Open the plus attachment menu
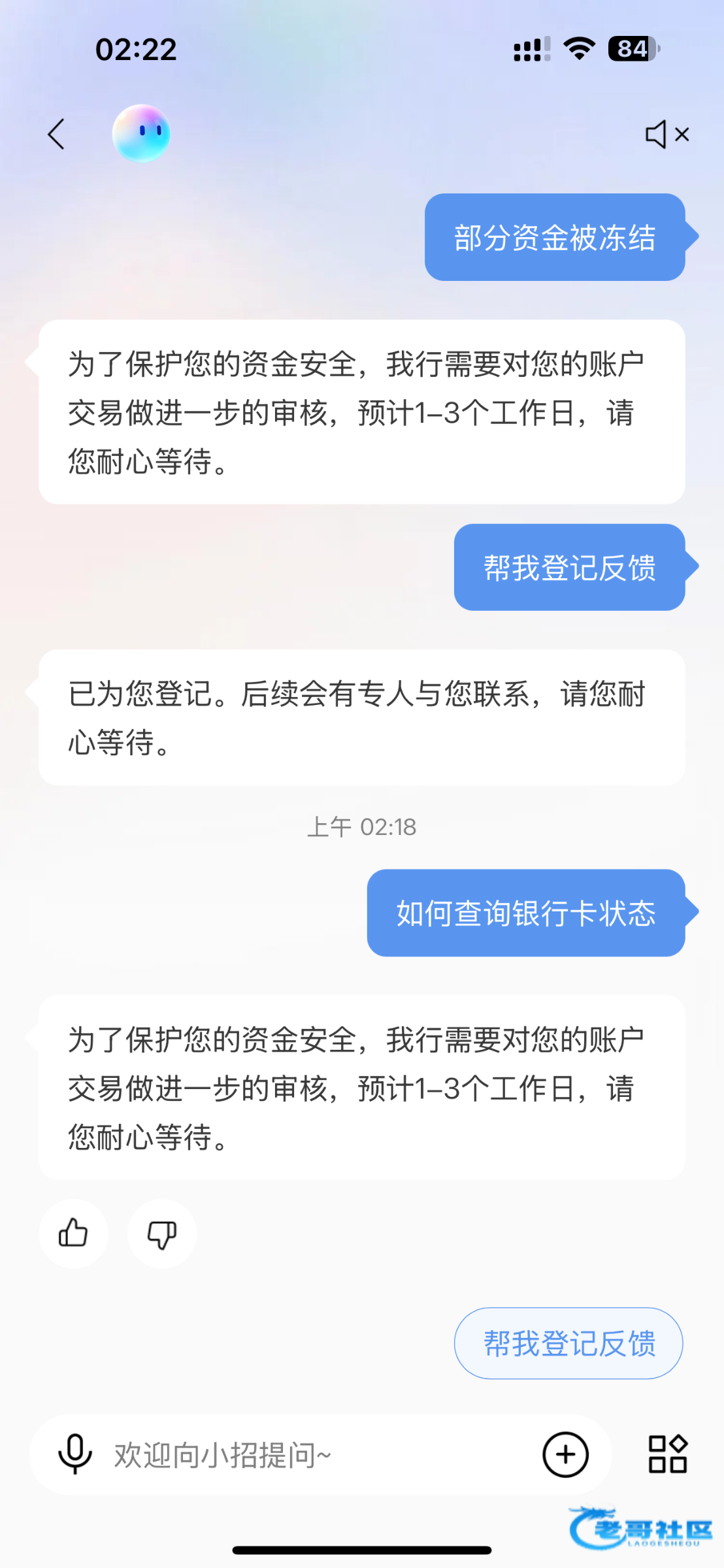Screen dimensions: 724x1568 click(x=565, y=1454)
